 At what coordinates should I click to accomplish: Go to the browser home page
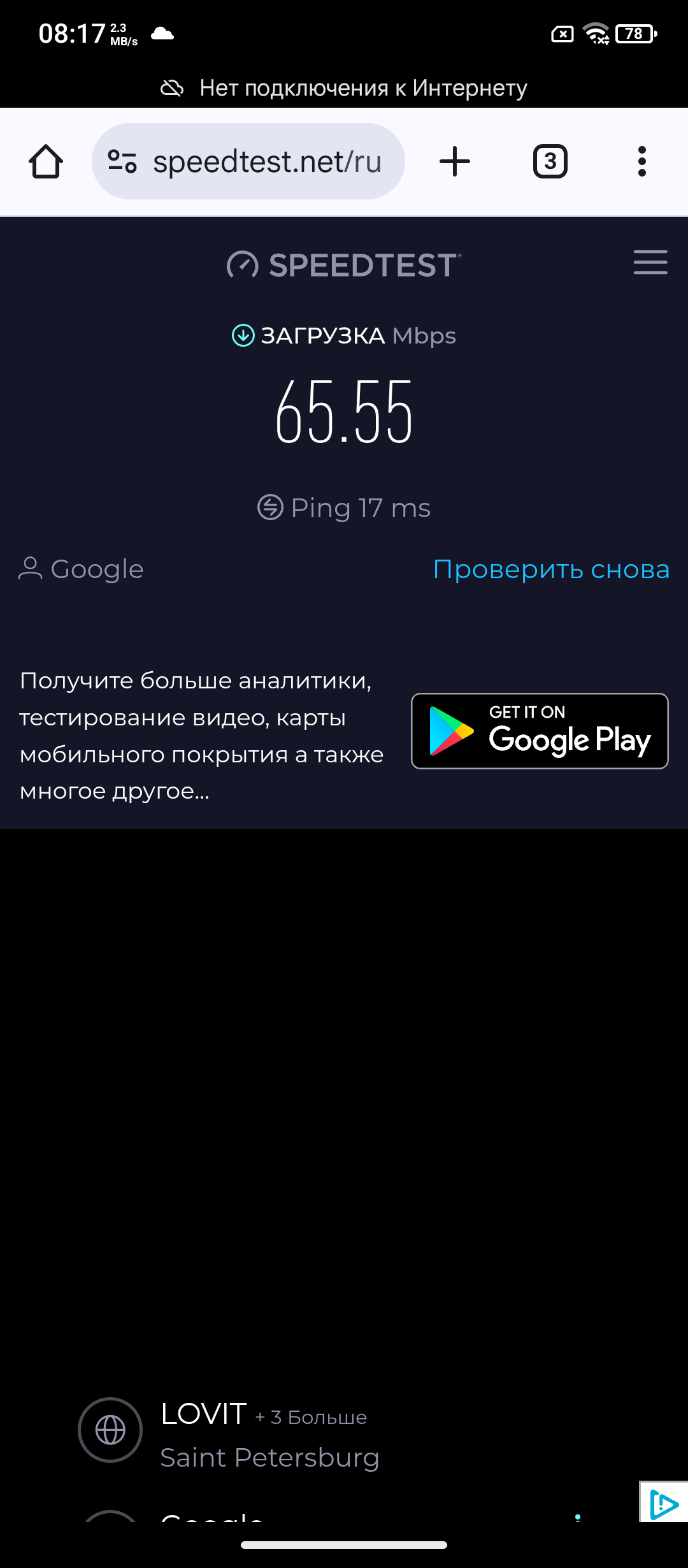coord(46,161)
